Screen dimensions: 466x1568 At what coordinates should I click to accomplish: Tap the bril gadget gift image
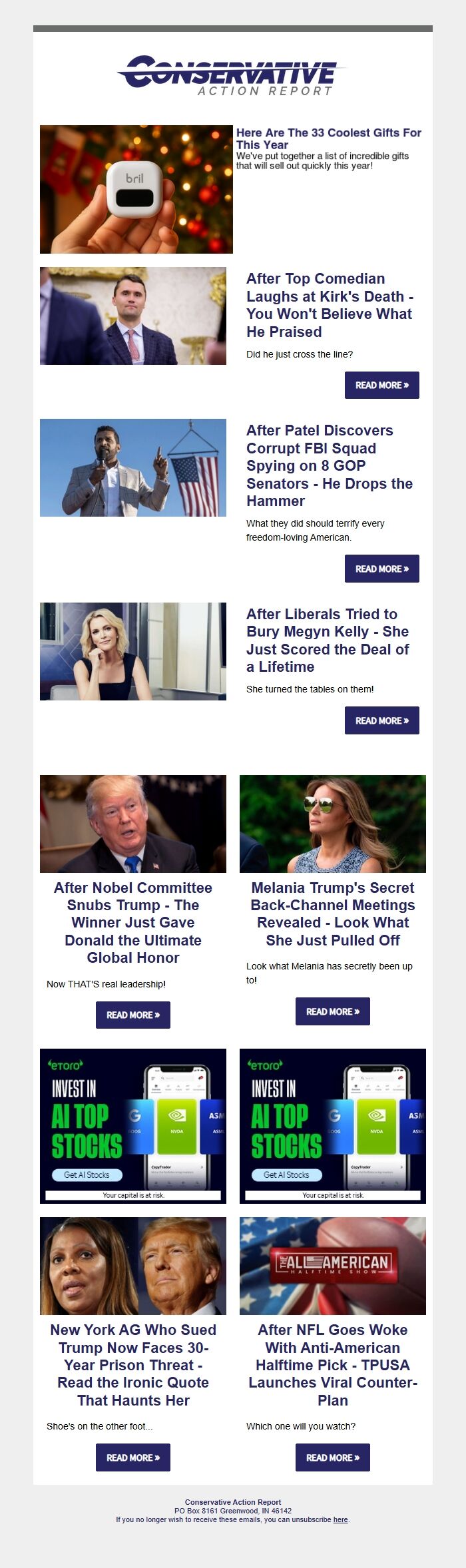pyautogui.click(x=136, y=189)
